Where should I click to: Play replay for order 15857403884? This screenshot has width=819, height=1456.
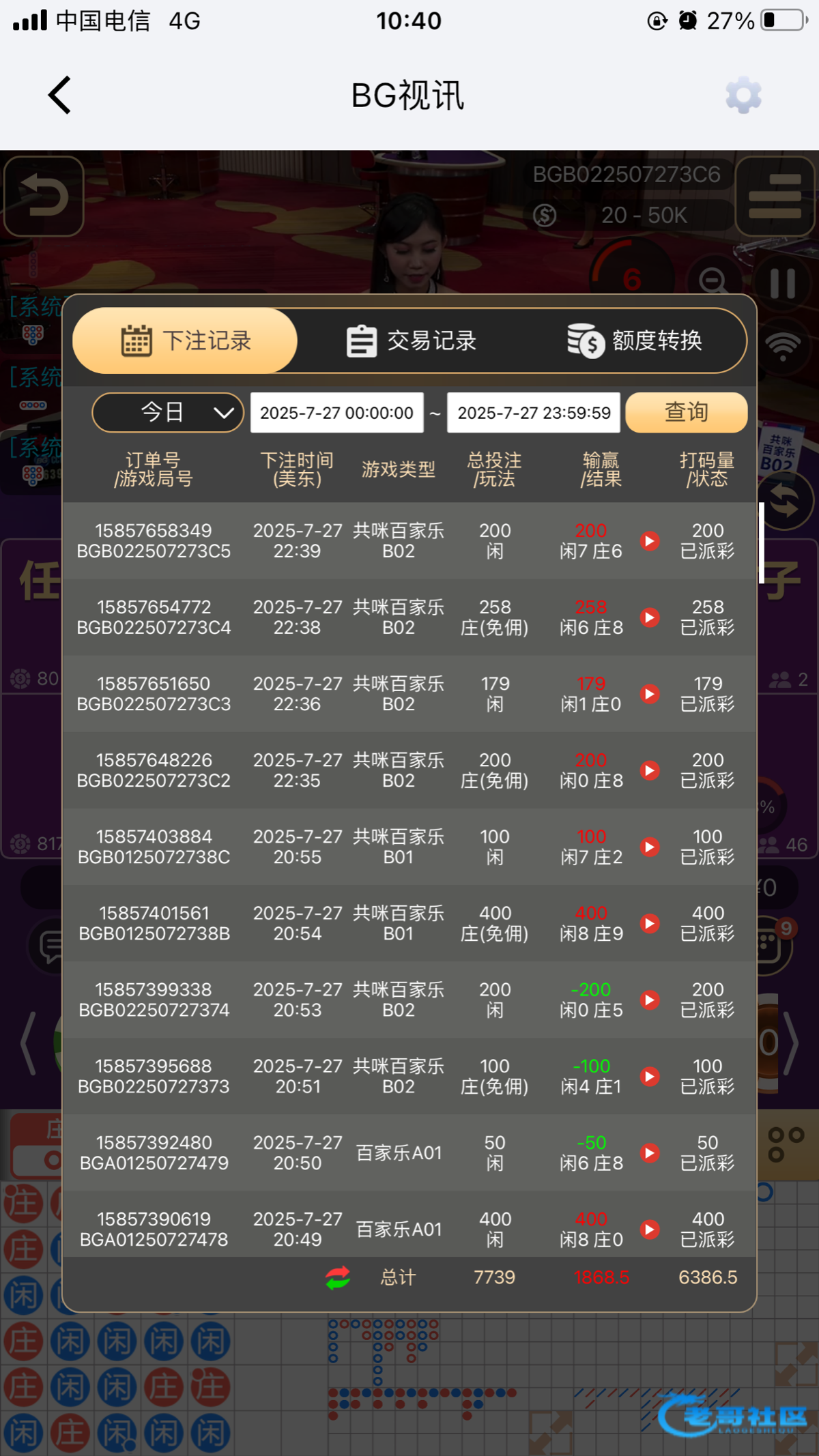[x=650, y=847]
